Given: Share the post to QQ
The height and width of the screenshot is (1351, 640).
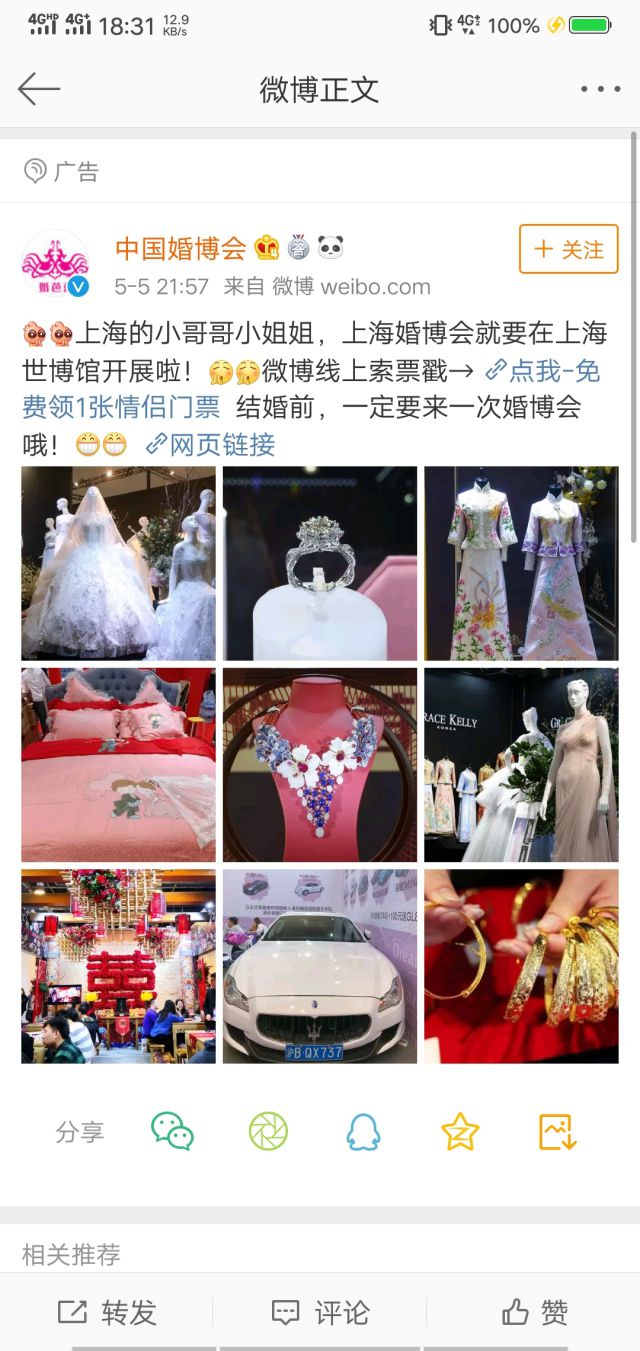Looking at the screenshot, I should [x=364, y=1132].
